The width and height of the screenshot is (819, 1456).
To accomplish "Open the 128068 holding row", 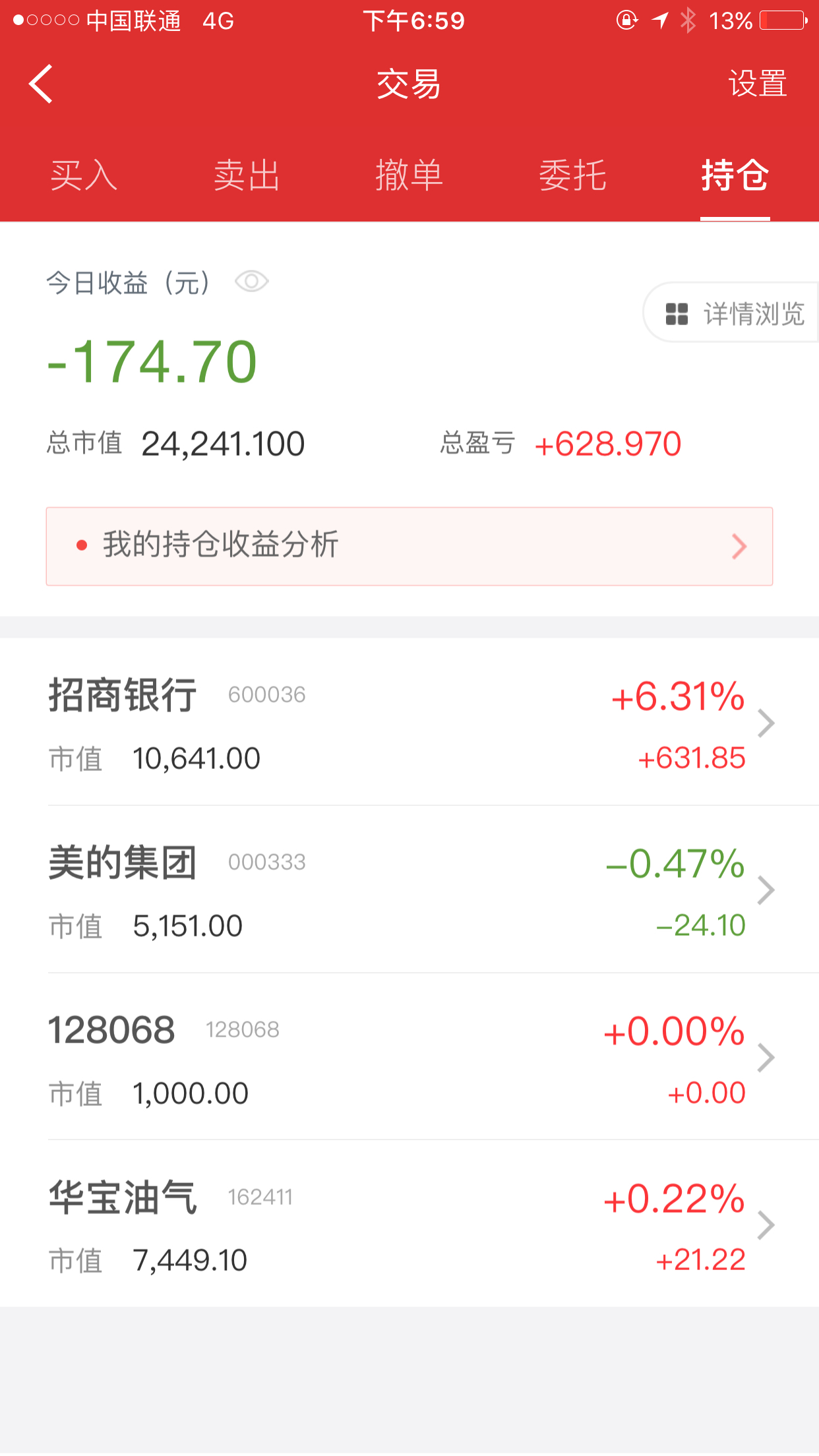I will click(x=409, y=1057).
